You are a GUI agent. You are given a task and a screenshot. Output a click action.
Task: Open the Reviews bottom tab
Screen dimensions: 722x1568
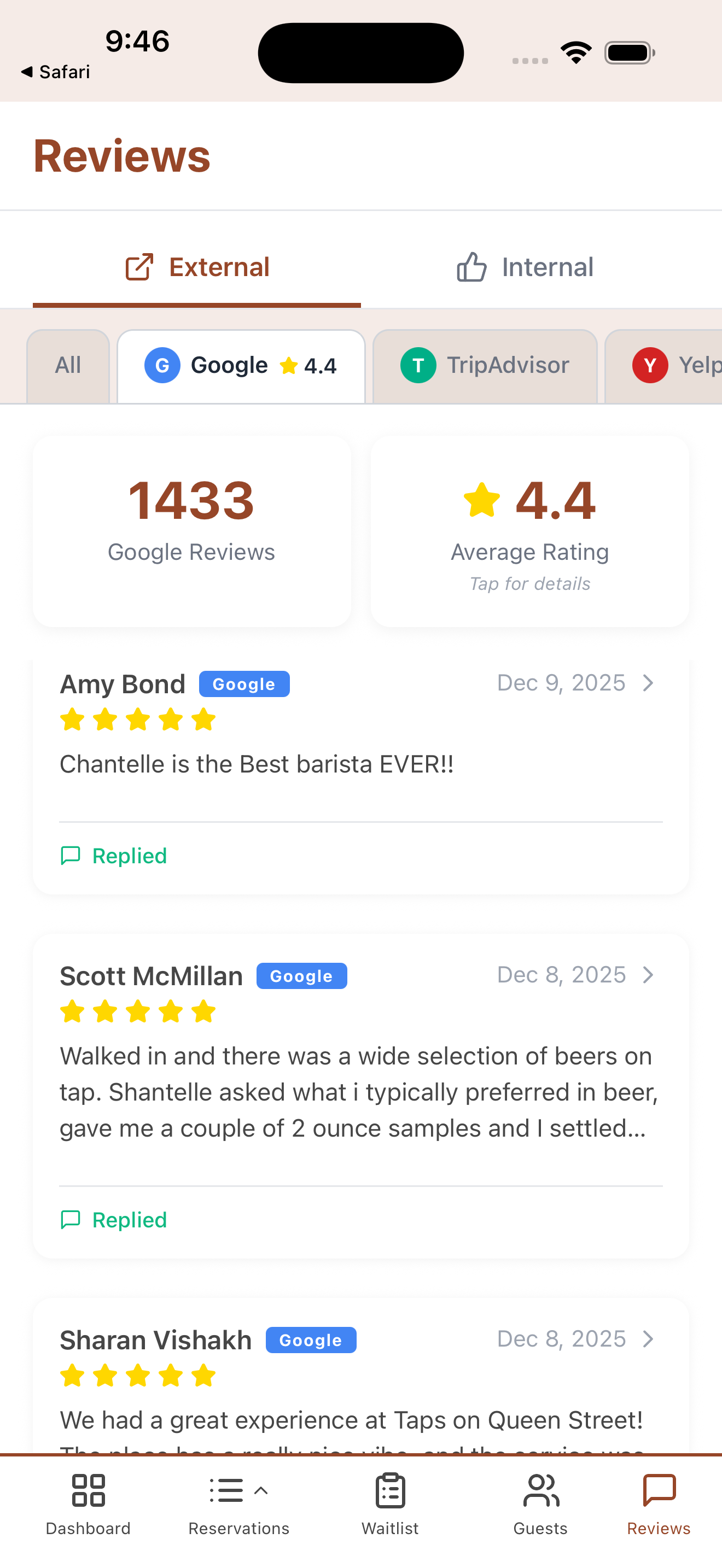coord(659,1502)
